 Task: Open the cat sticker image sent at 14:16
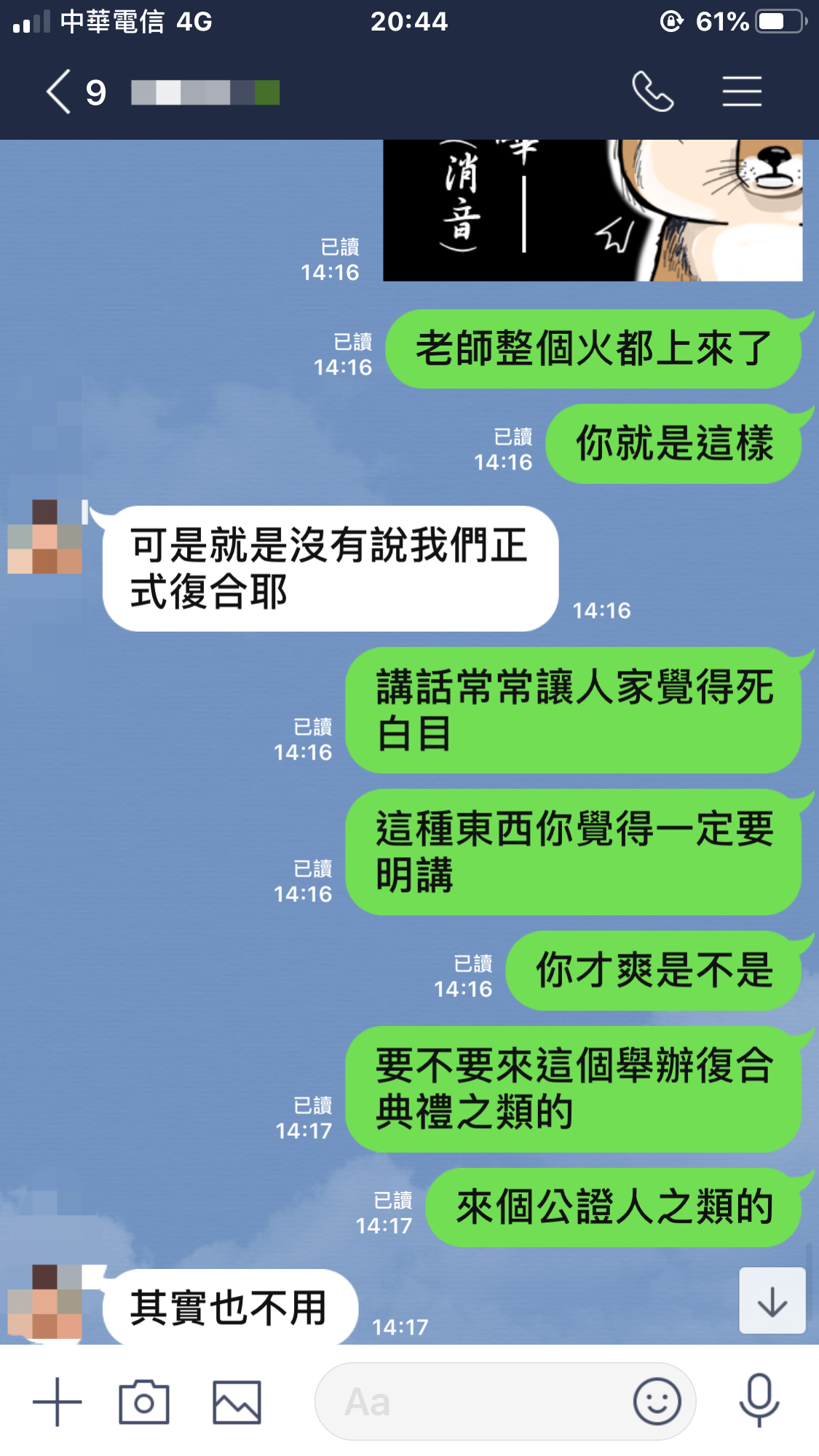pyautogui.click(x=593, y=210)
